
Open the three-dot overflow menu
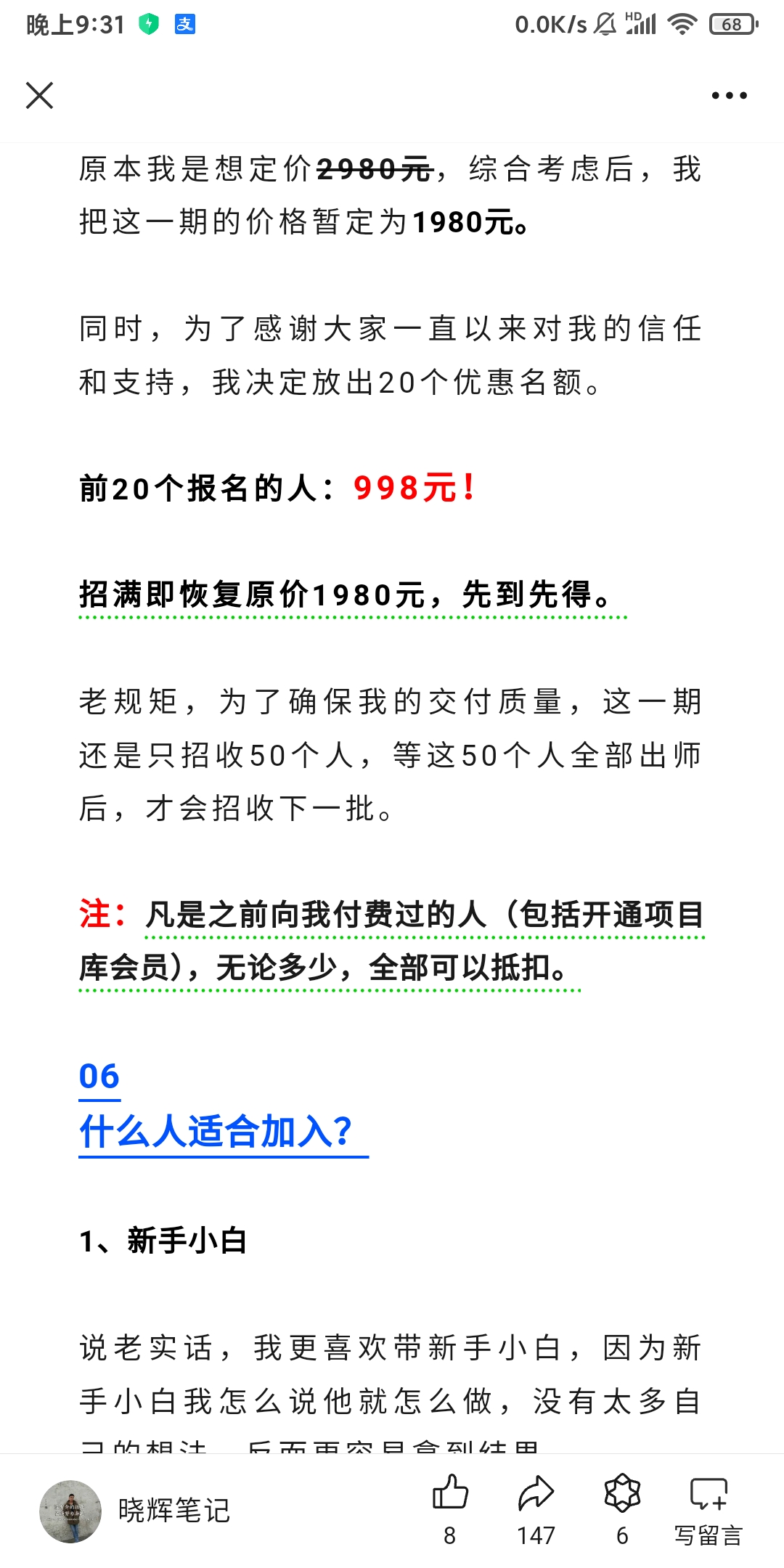click(729, 95)
